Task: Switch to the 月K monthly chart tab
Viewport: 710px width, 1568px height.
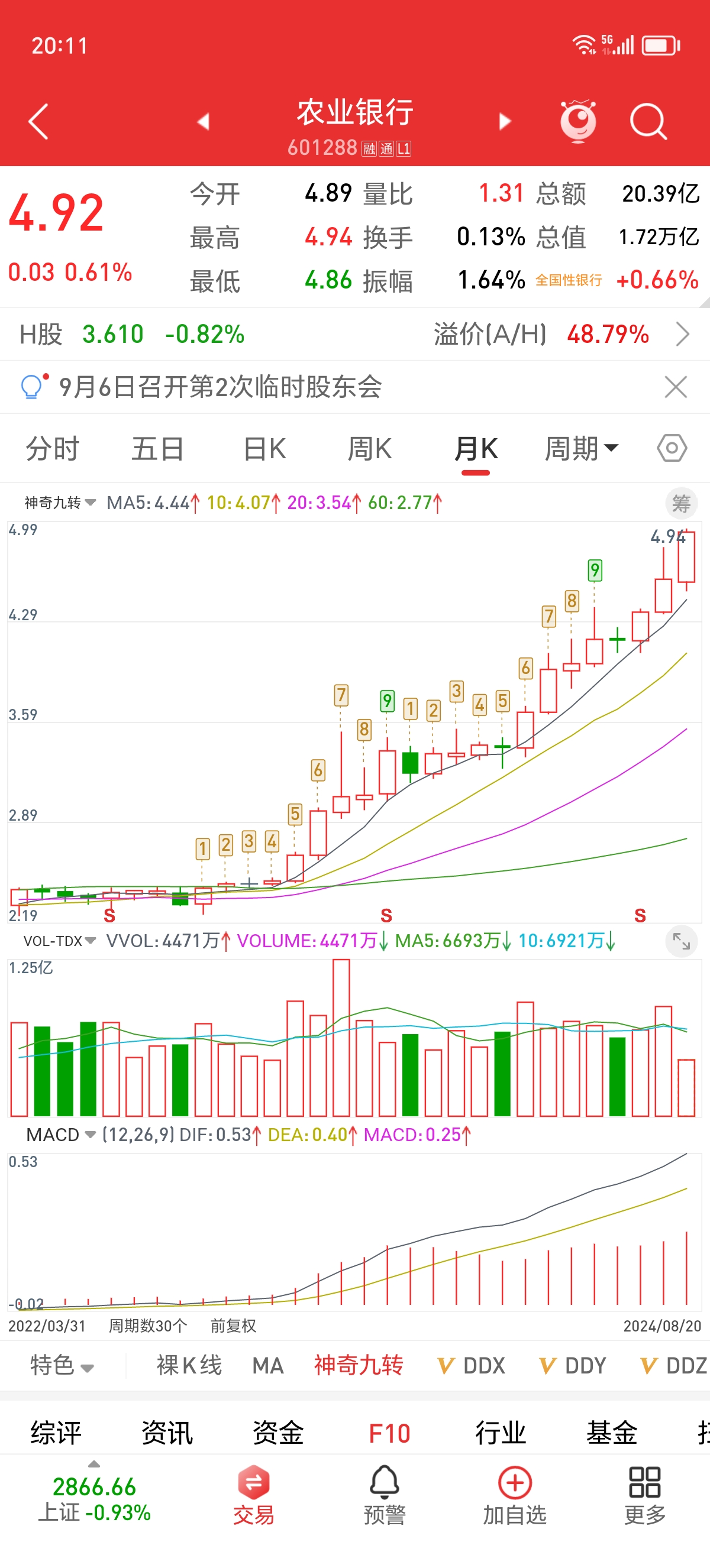Action: tap(476, 448)
